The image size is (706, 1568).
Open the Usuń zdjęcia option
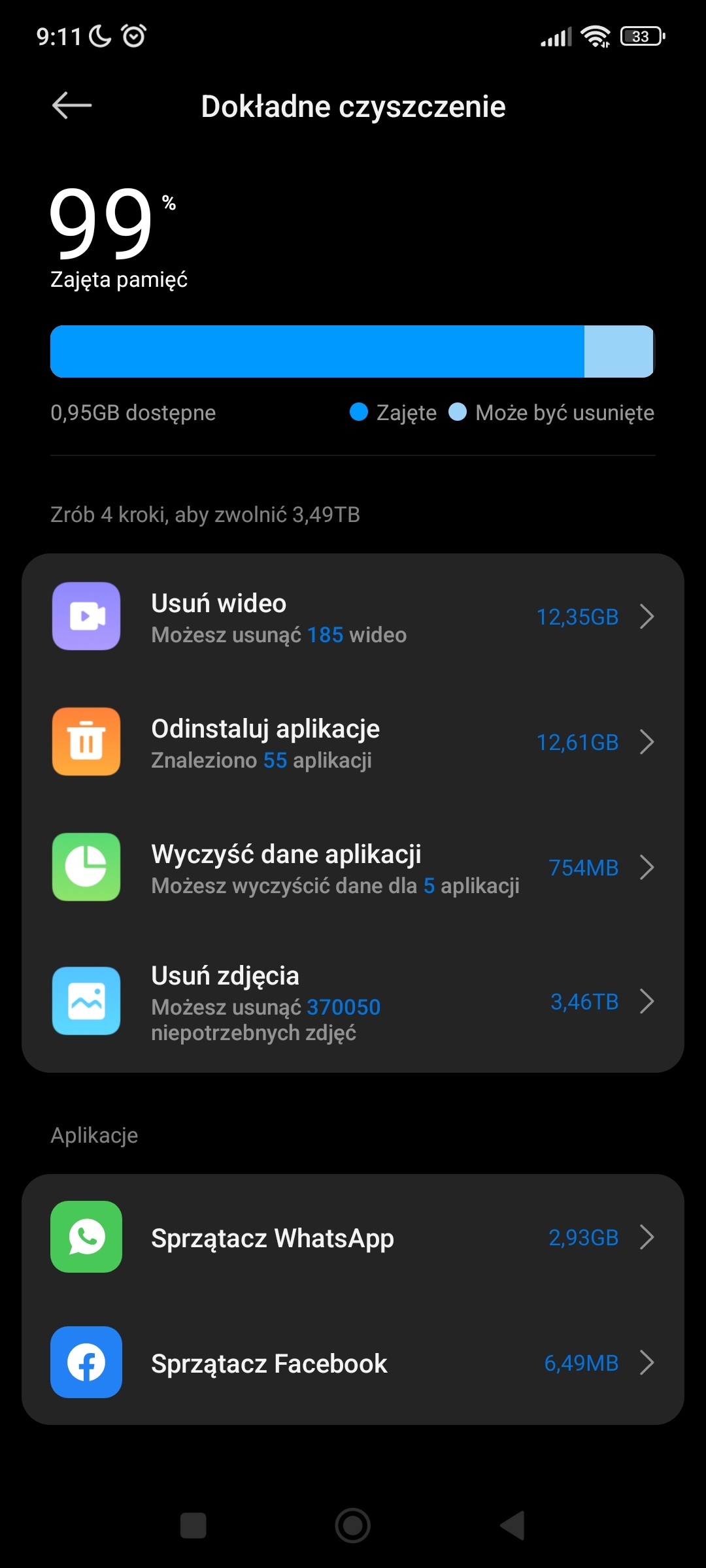(x=353, y=1001)
